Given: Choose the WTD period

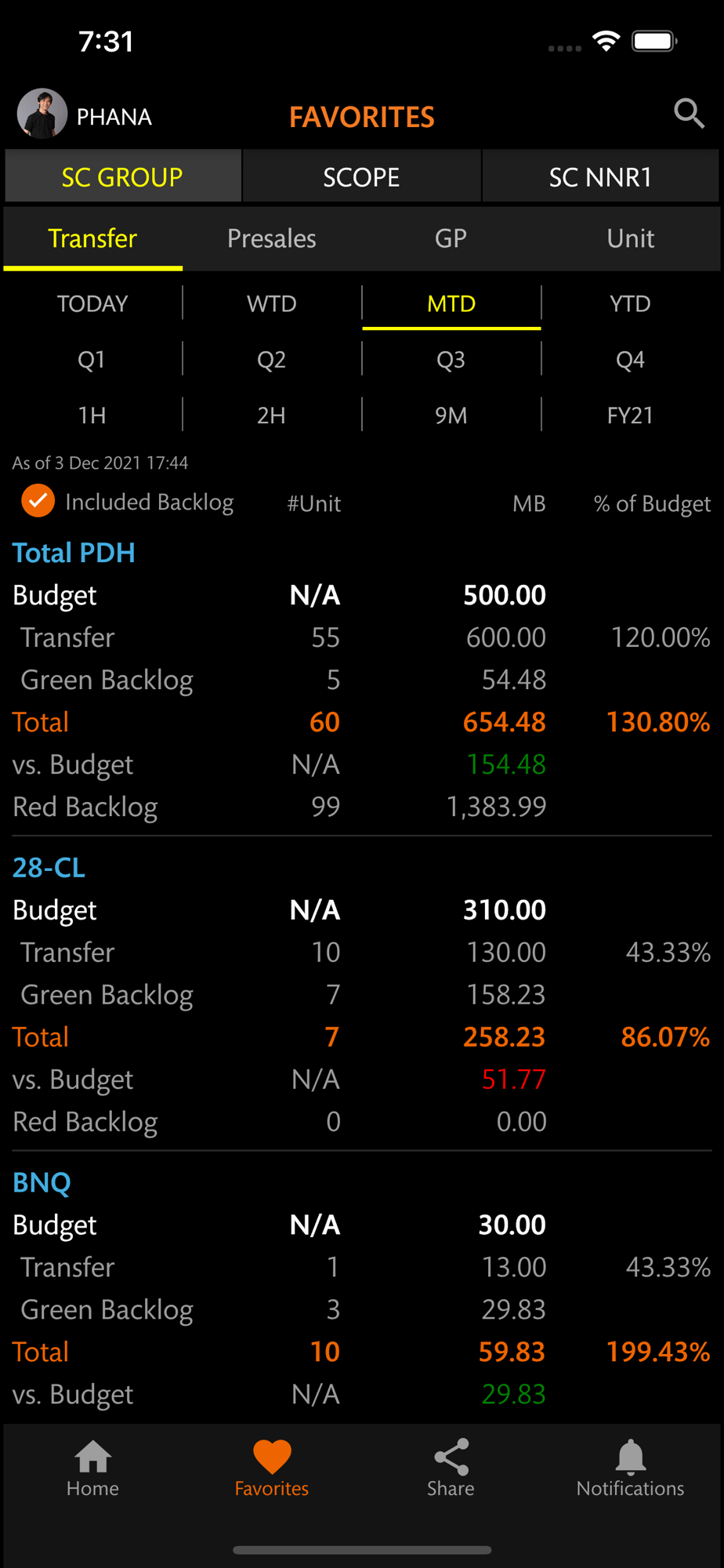Looking at the screenshot, I should pos(272,303).
